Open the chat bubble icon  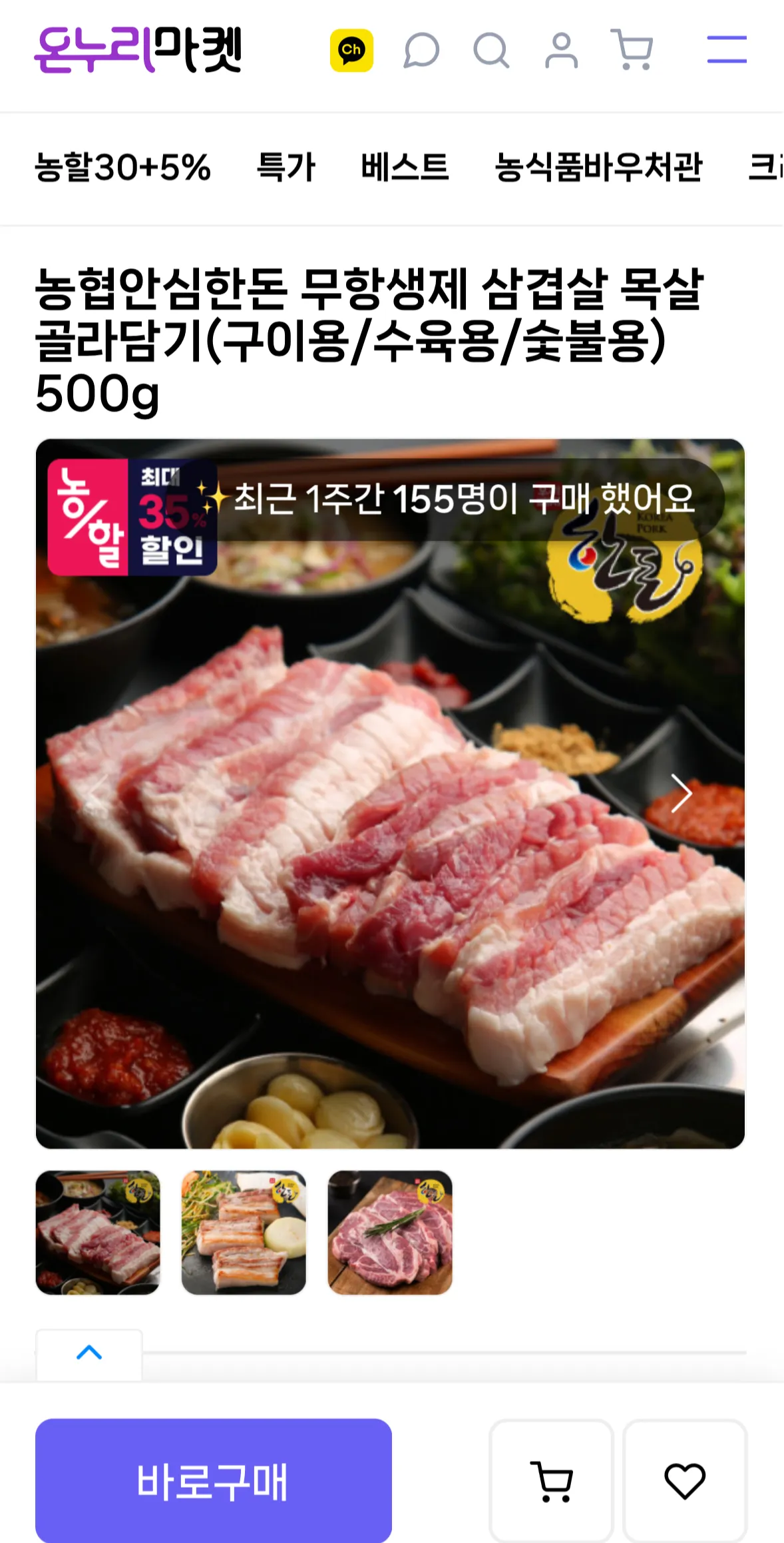pyautogui.click(x=421, y=51)
